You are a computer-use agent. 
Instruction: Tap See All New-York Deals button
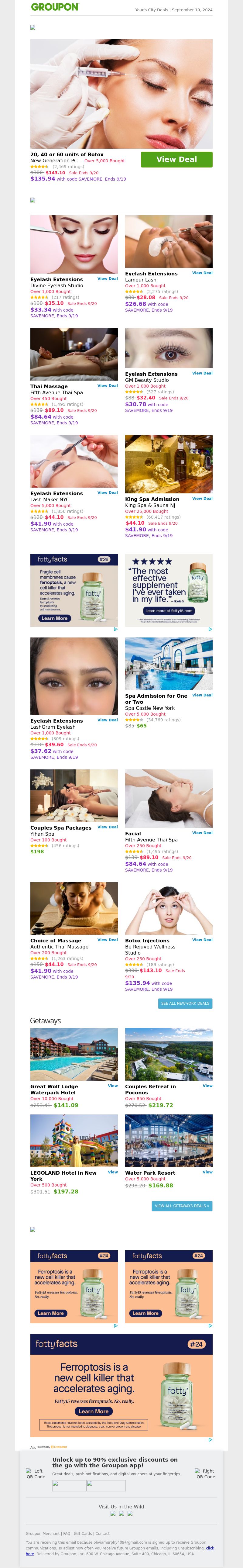click(185, 1003)
